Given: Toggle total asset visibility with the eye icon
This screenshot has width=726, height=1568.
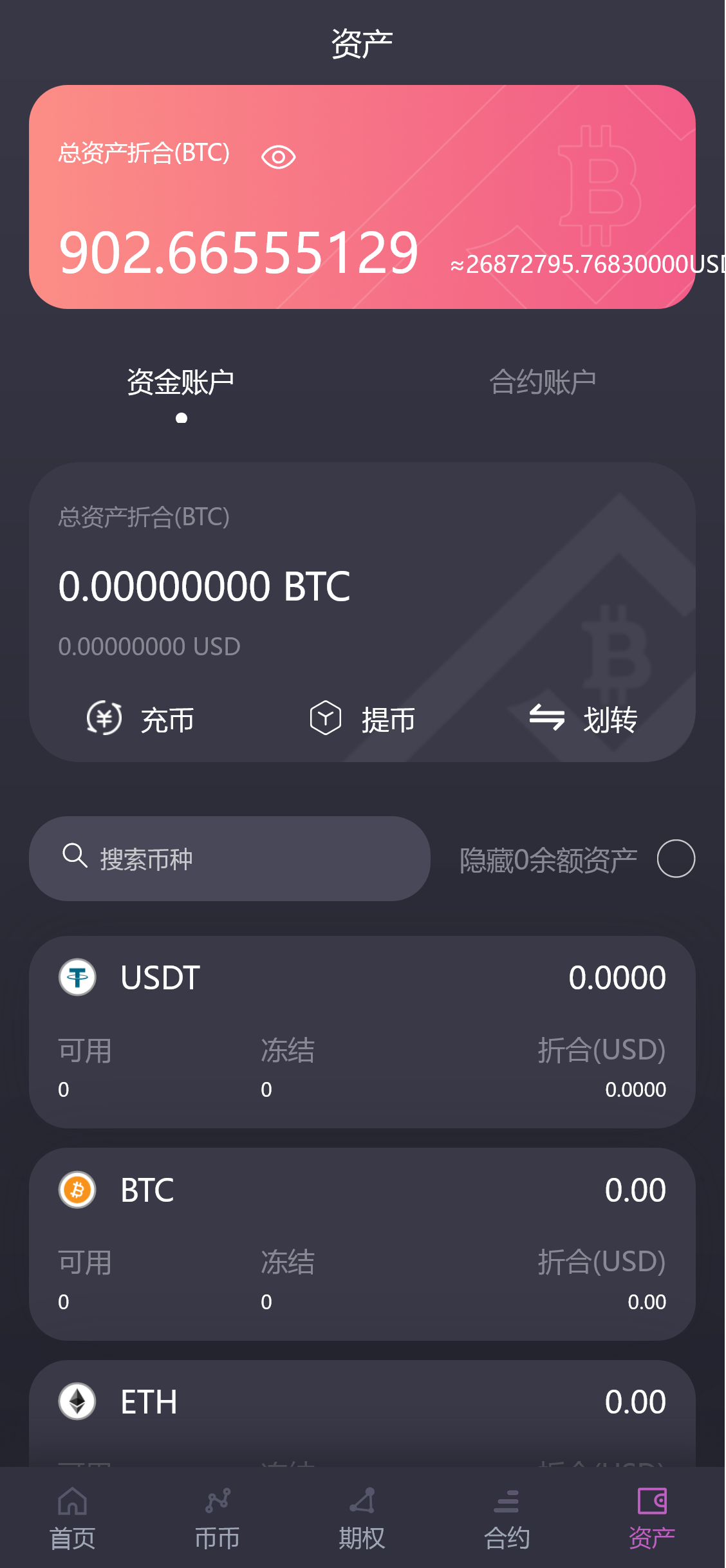Looking at the screenshot, I should point(278,157).
